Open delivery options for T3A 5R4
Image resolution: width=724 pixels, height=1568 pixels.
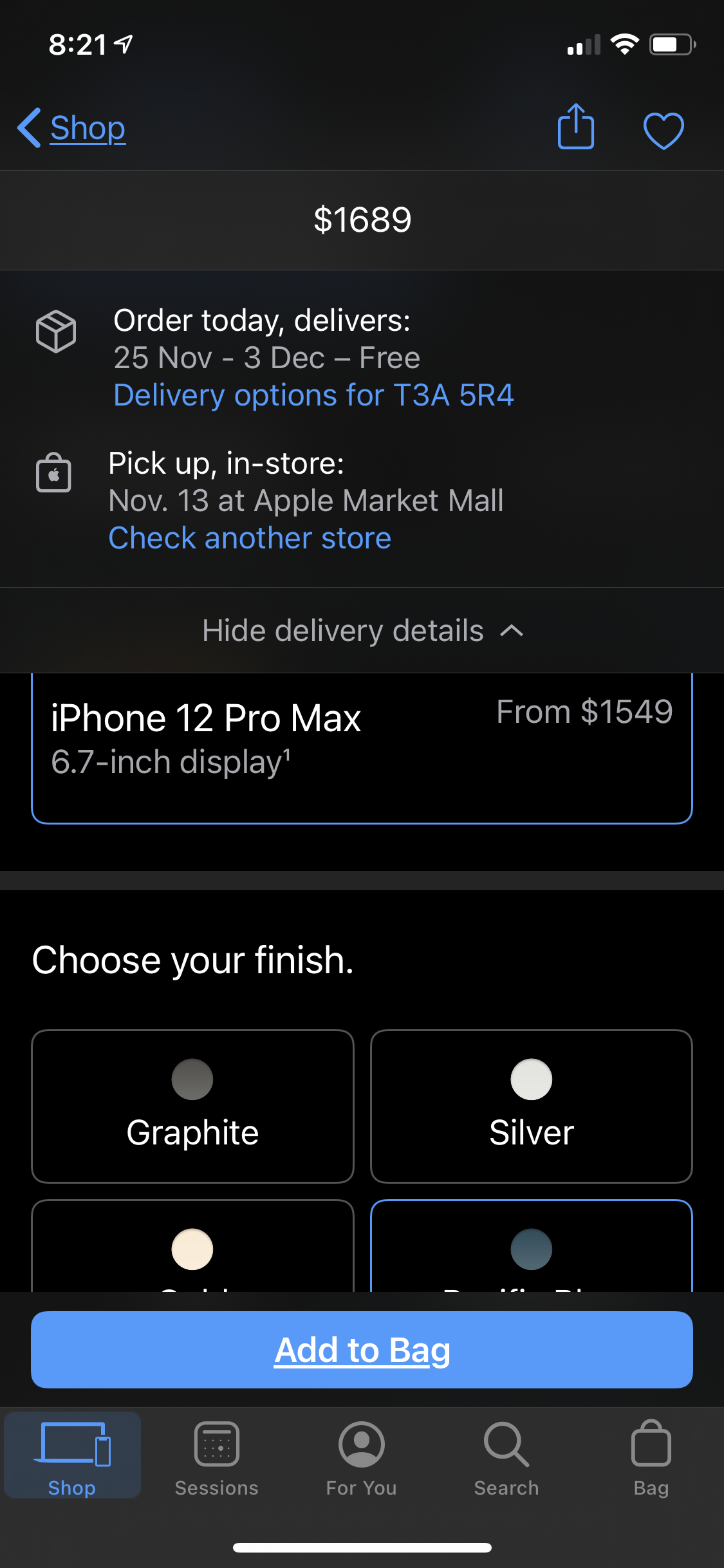point(313,395)
